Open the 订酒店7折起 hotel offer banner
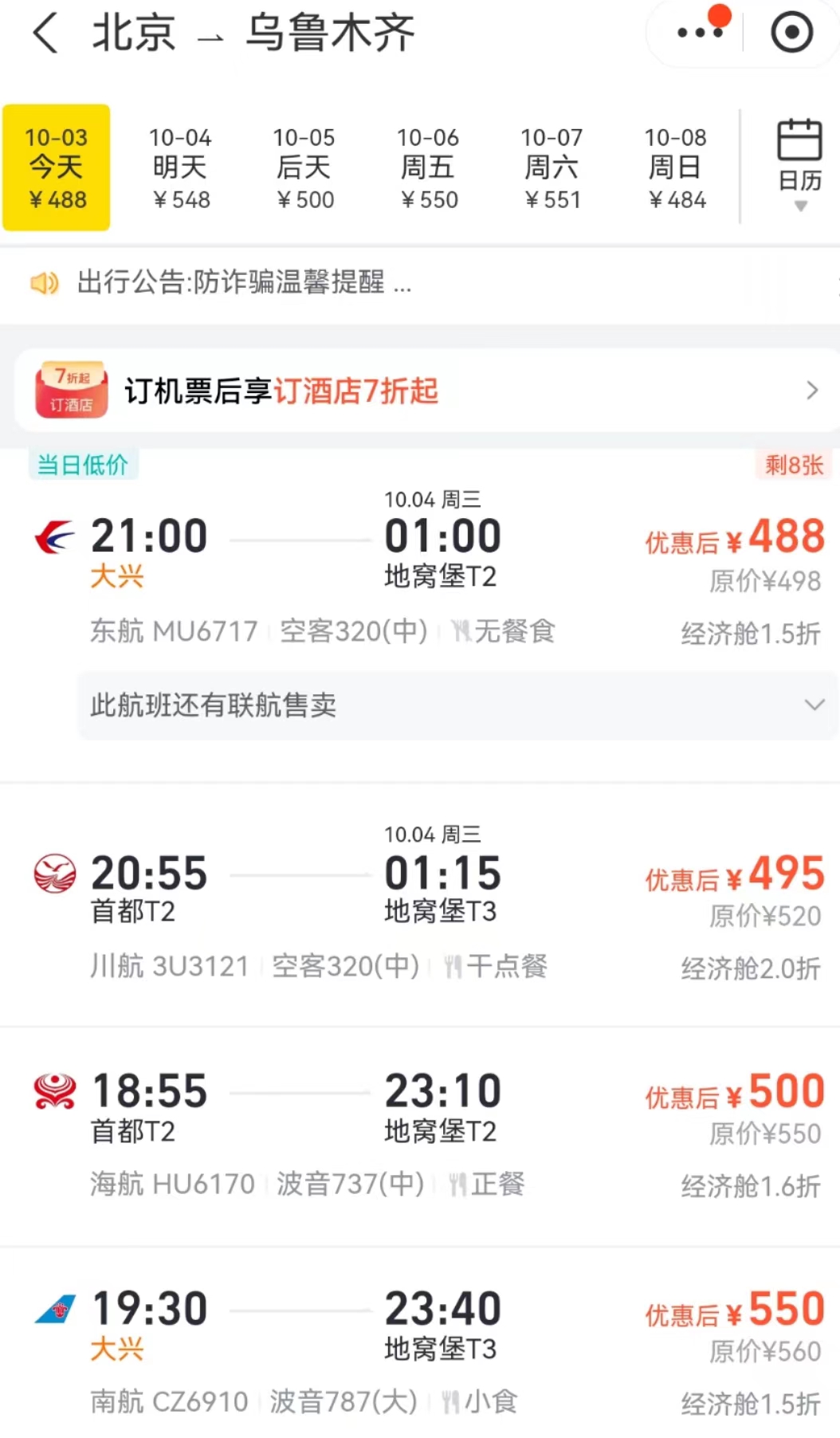Screen dimensions: 840x1438 (x=426, y=391)
